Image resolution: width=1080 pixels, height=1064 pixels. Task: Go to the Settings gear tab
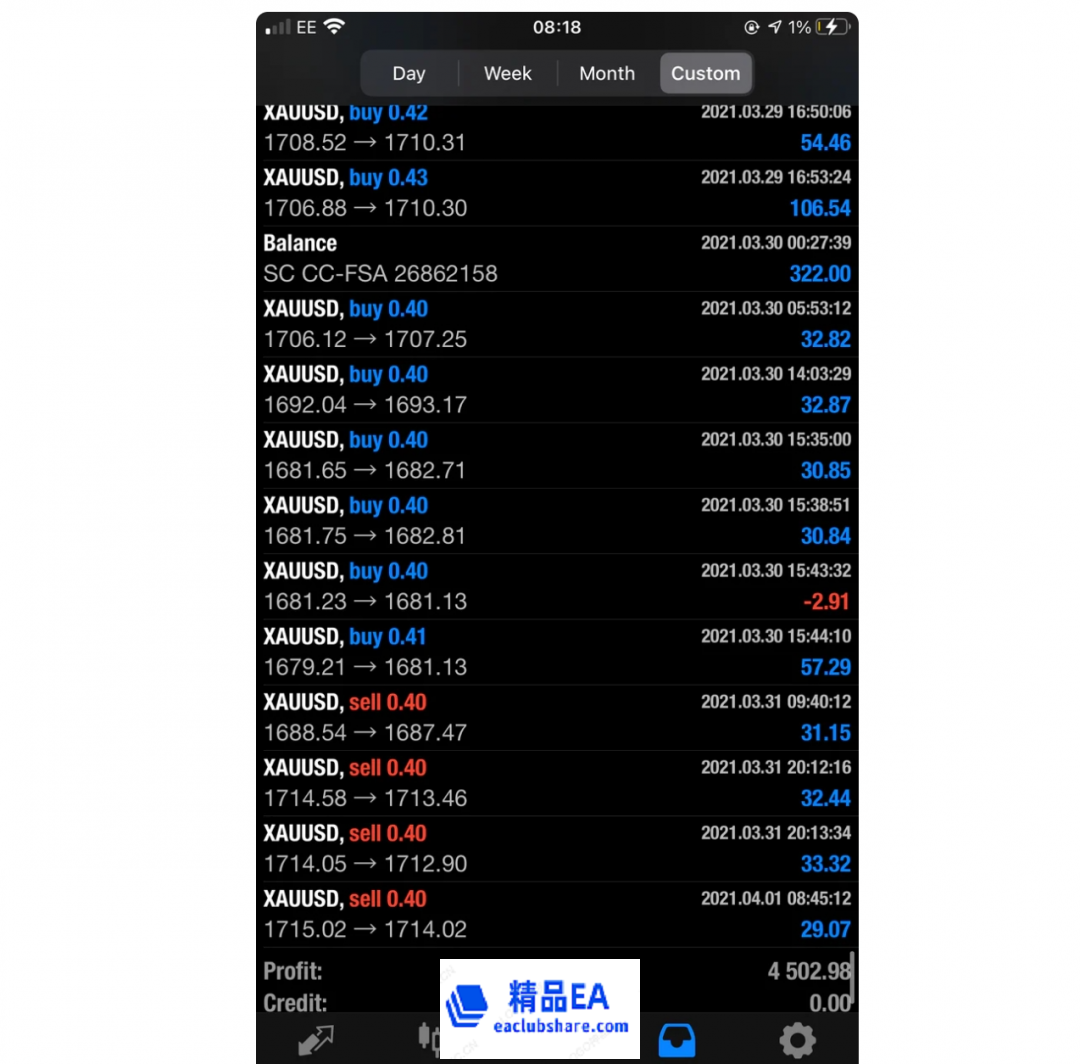tap(797, 1040)
